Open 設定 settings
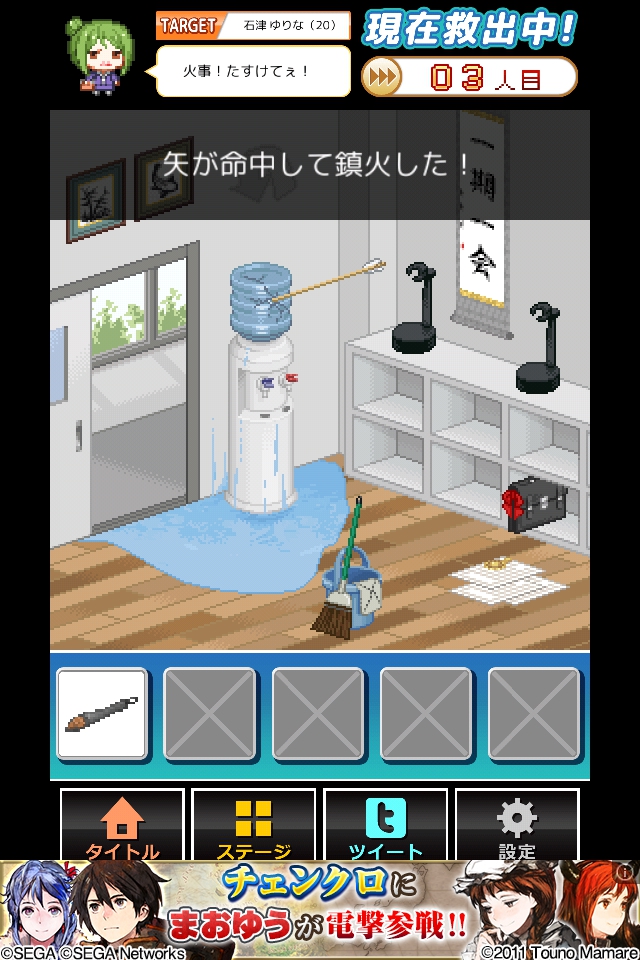 coord(517,827)
